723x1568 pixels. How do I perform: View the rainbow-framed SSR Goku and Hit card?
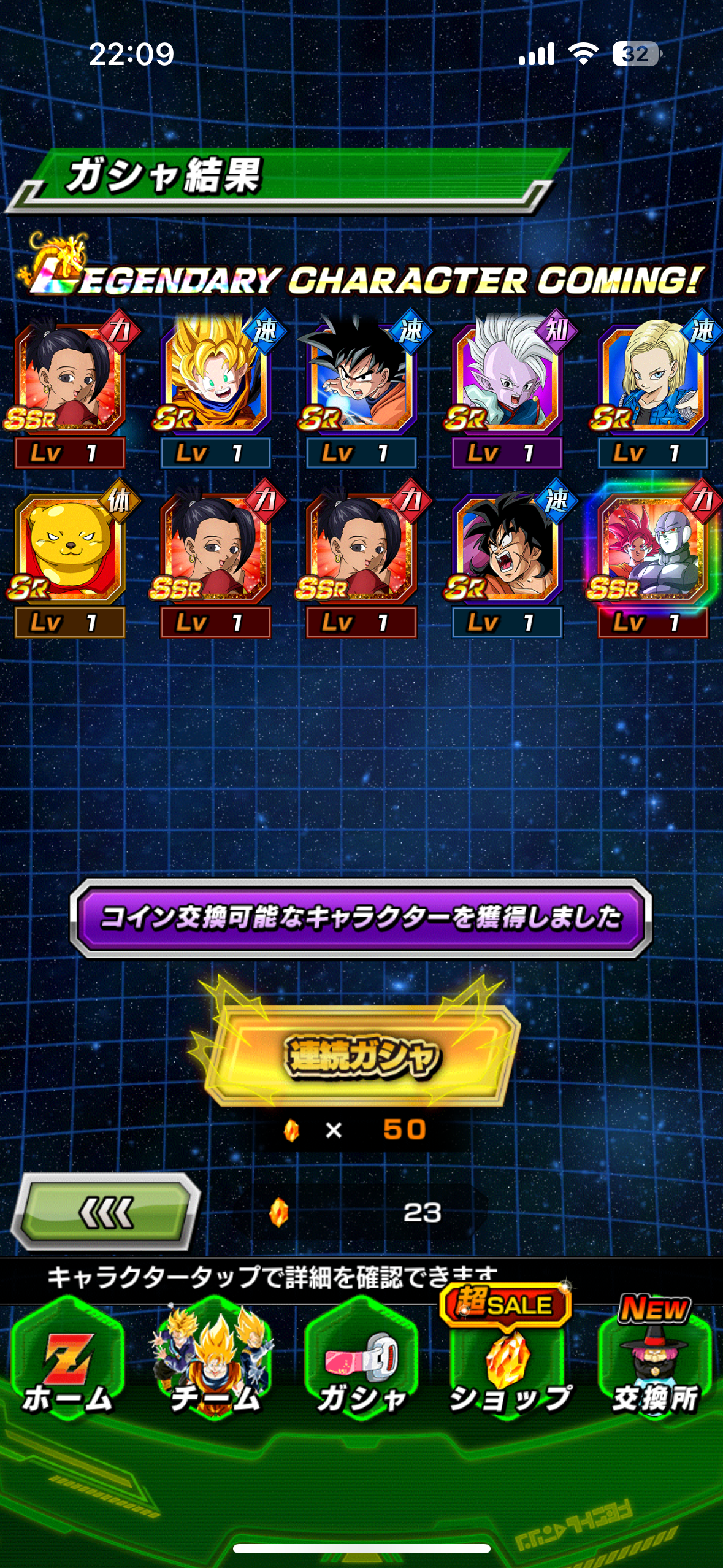pyautogui.click(x=652, y=559)
